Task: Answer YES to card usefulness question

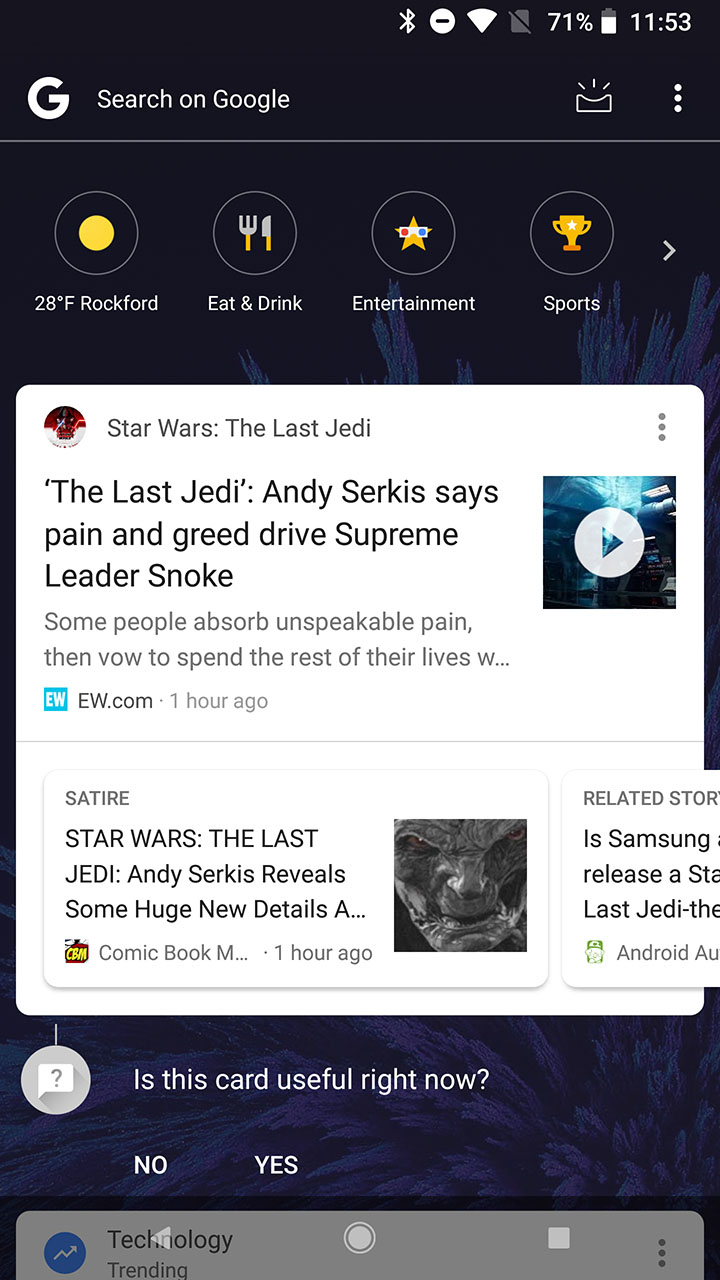Action: (276, 1165)
